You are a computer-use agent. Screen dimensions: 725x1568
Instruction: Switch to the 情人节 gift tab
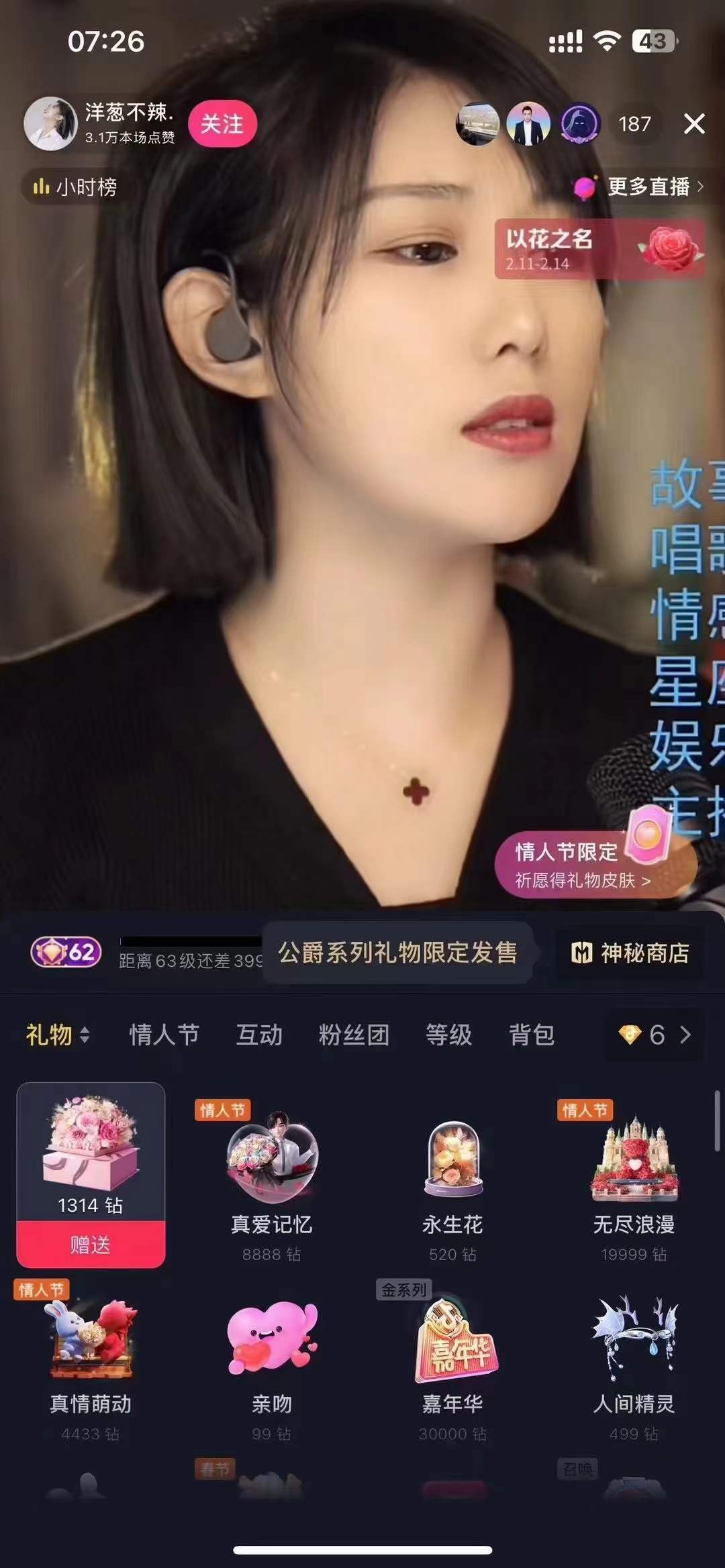pyautogui.click(x=164, y=1034)
